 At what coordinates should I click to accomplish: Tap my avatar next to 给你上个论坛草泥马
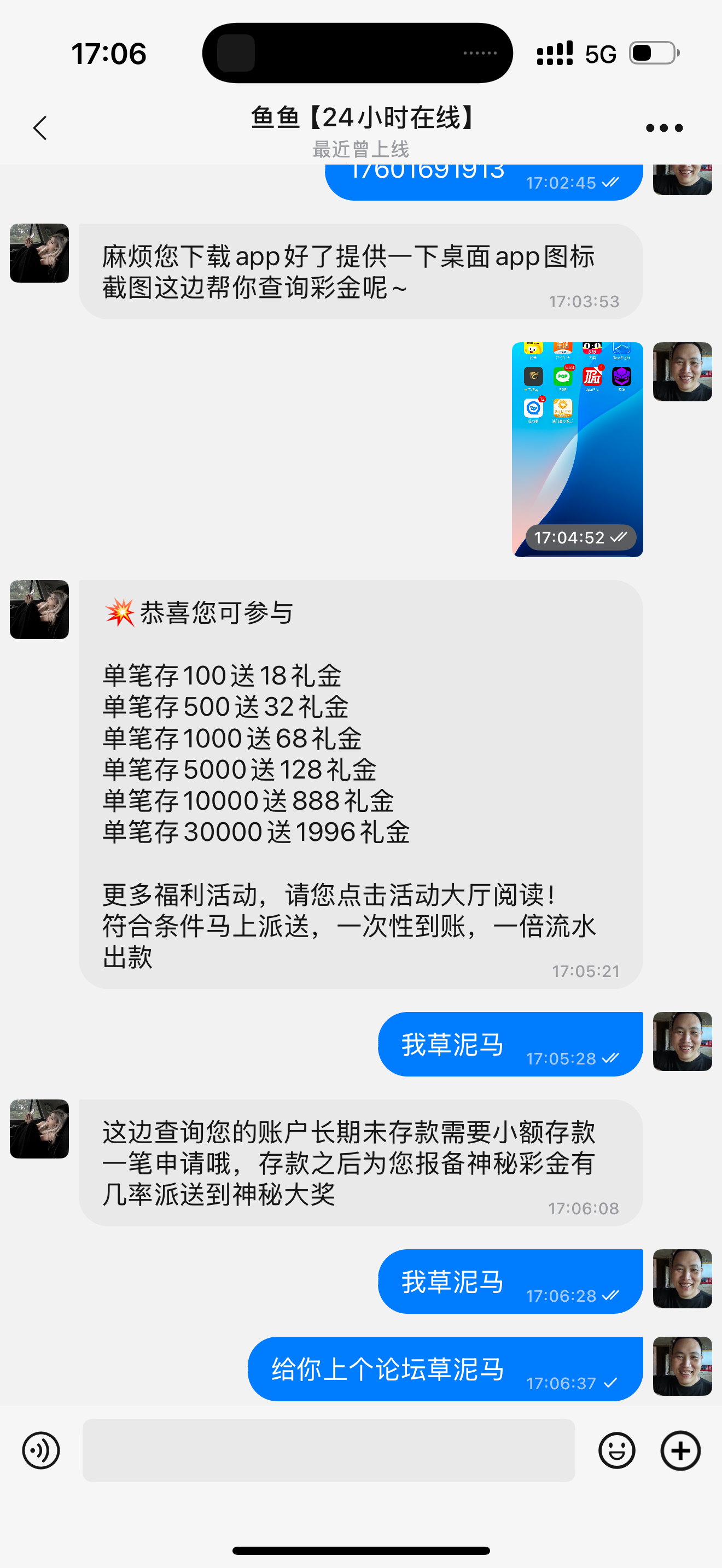pos(682,1366)
